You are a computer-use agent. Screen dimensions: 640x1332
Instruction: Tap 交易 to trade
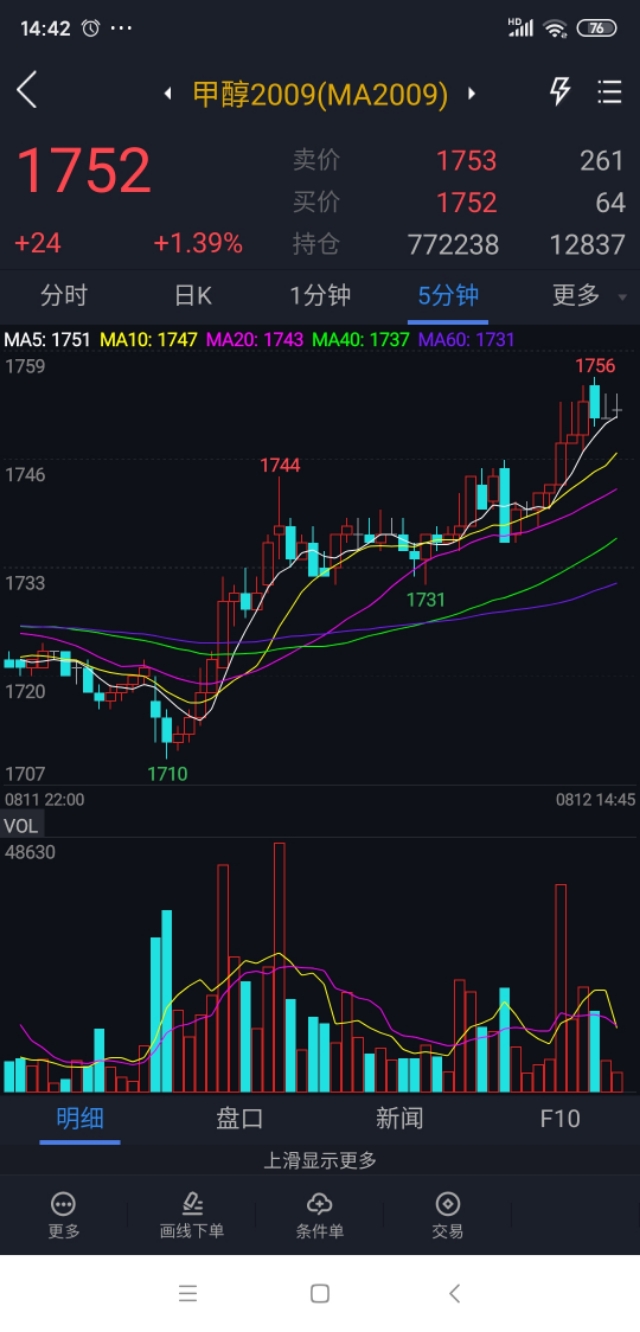pos(448,1214)
